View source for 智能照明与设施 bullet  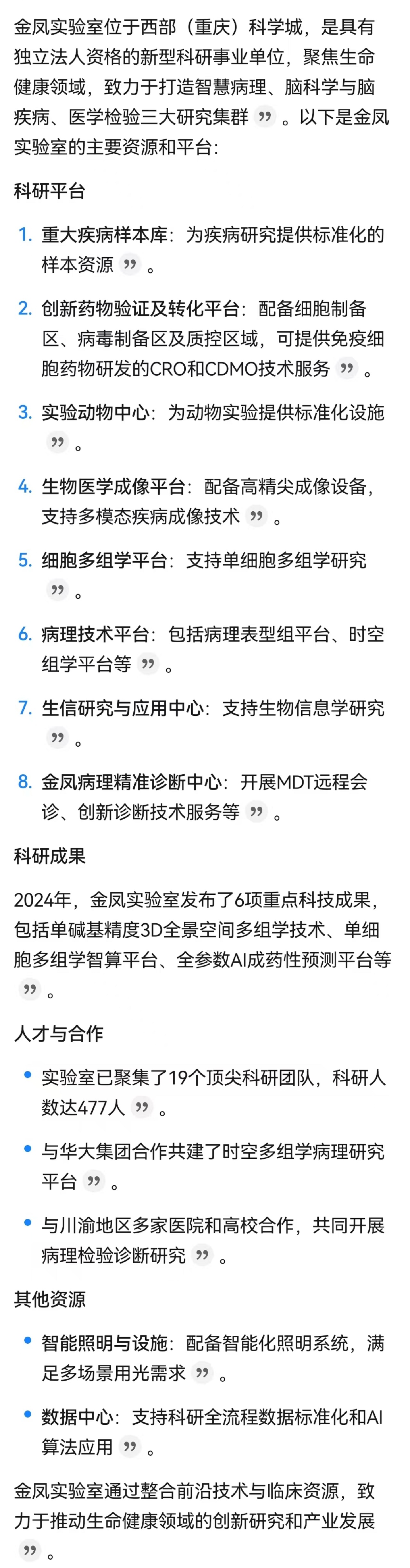click(x=202, y=1373)
